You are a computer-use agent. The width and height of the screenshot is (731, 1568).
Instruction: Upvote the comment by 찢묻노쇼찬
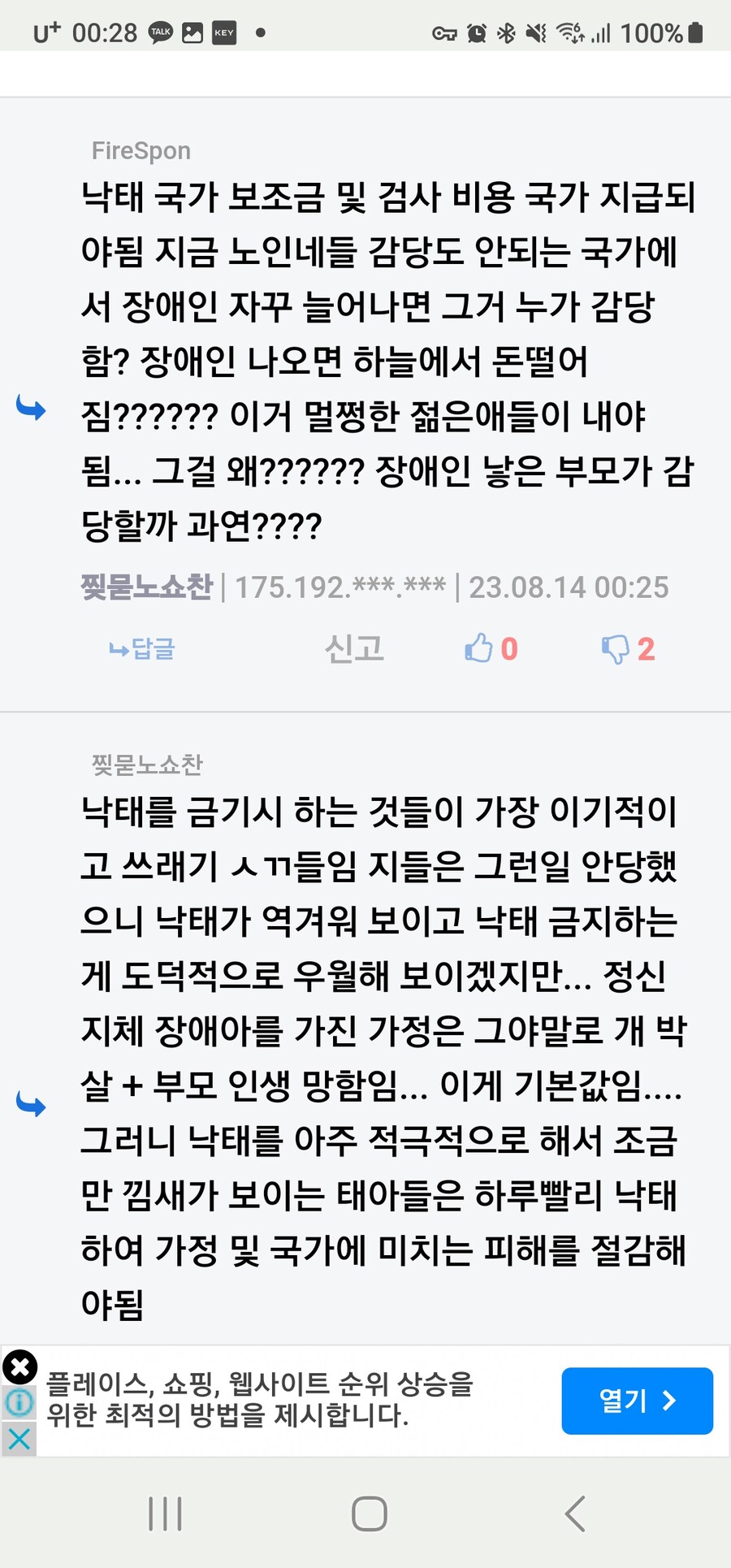coord(480,649)
